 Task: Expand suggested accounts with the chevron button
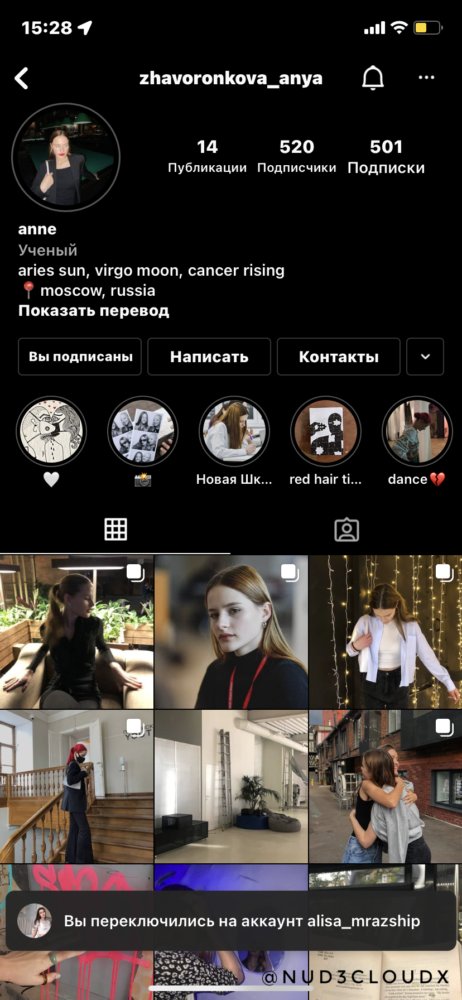pos(425,357)
